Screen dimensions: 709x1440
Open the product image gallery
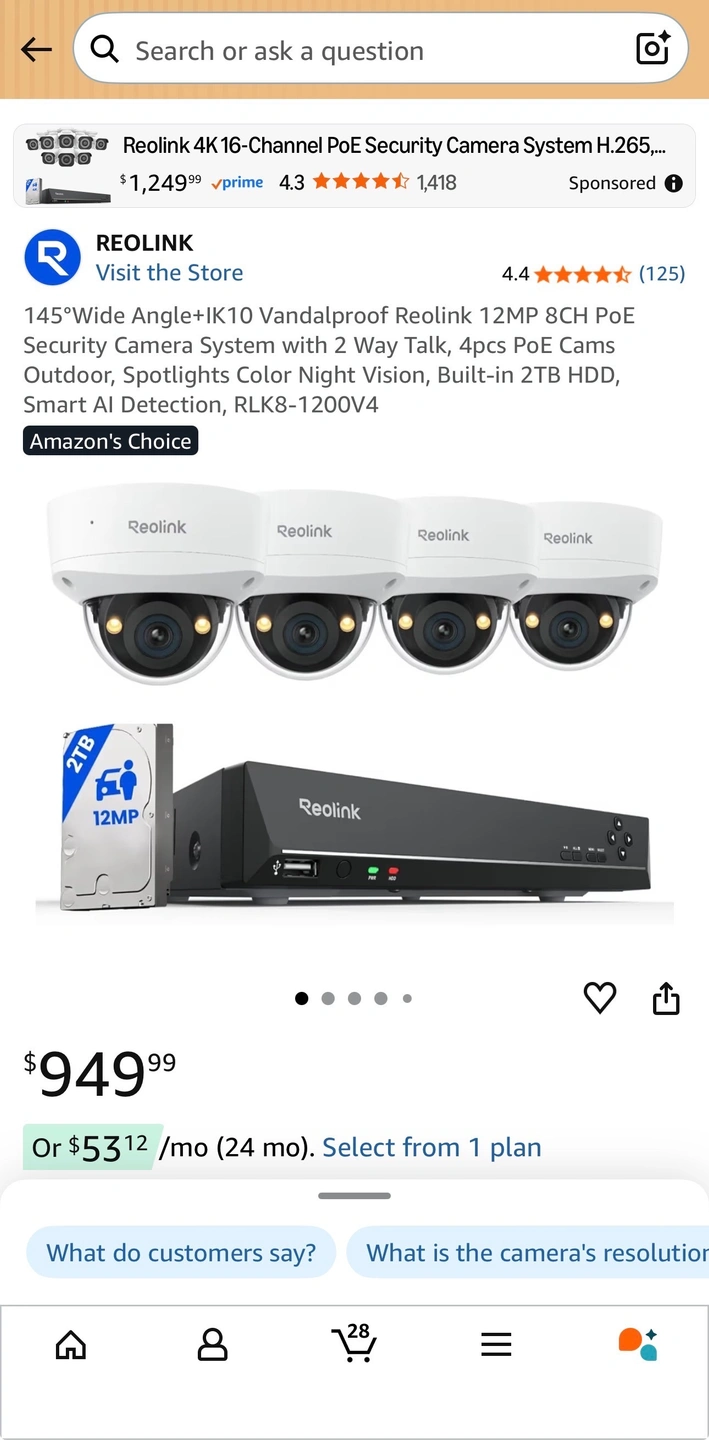coord(354,700)
